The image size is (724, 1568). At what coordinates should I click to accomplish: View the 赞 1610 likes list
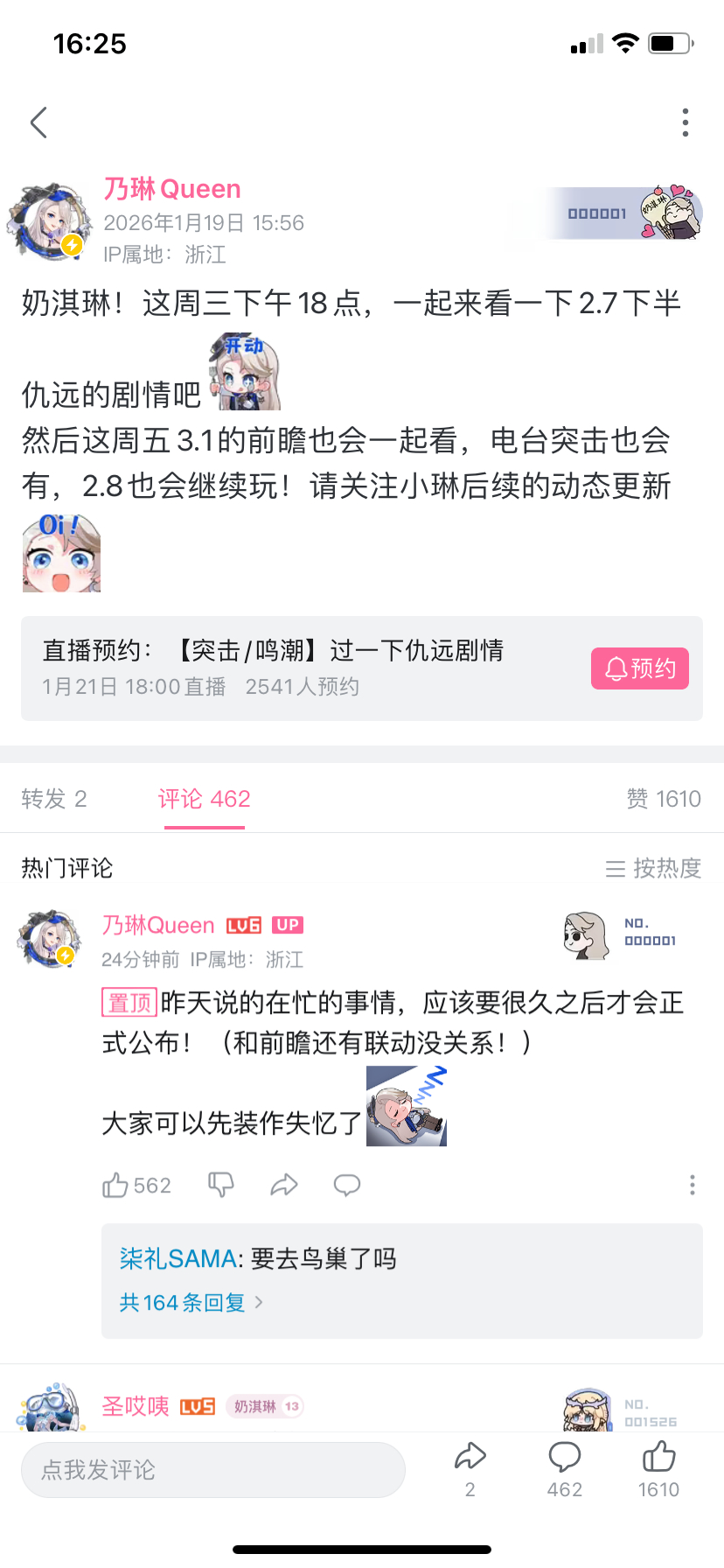664,799
